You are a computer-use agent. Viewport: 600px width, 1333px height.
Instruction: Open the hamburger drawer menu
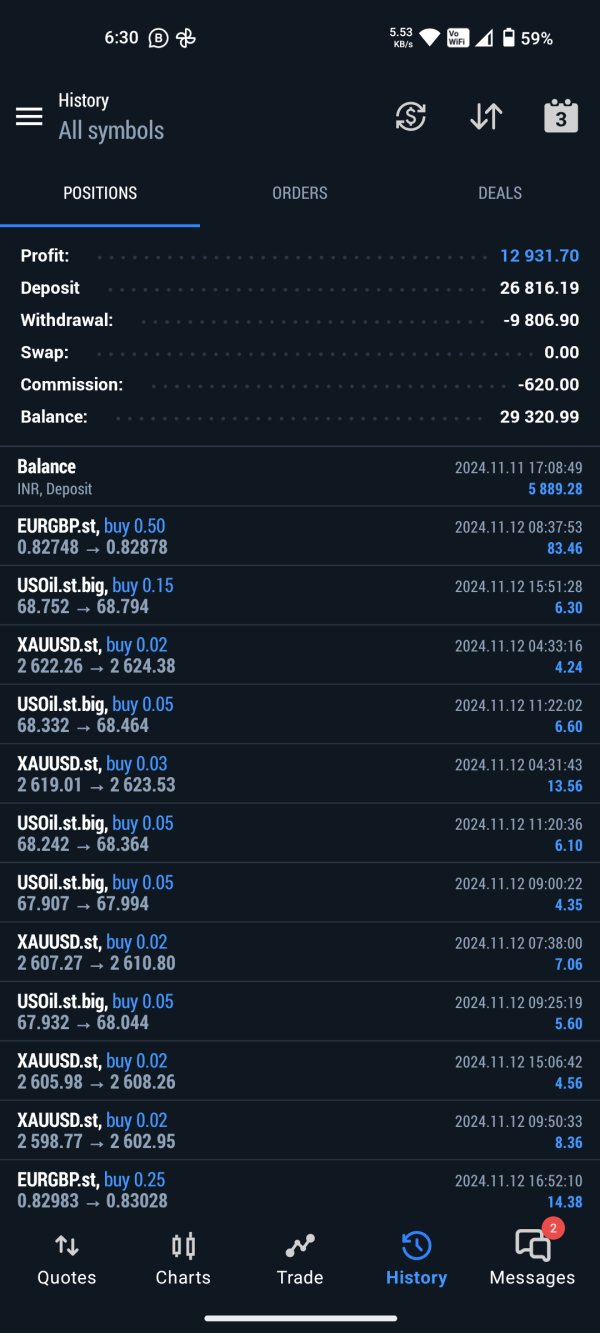(x=29, y=117)
